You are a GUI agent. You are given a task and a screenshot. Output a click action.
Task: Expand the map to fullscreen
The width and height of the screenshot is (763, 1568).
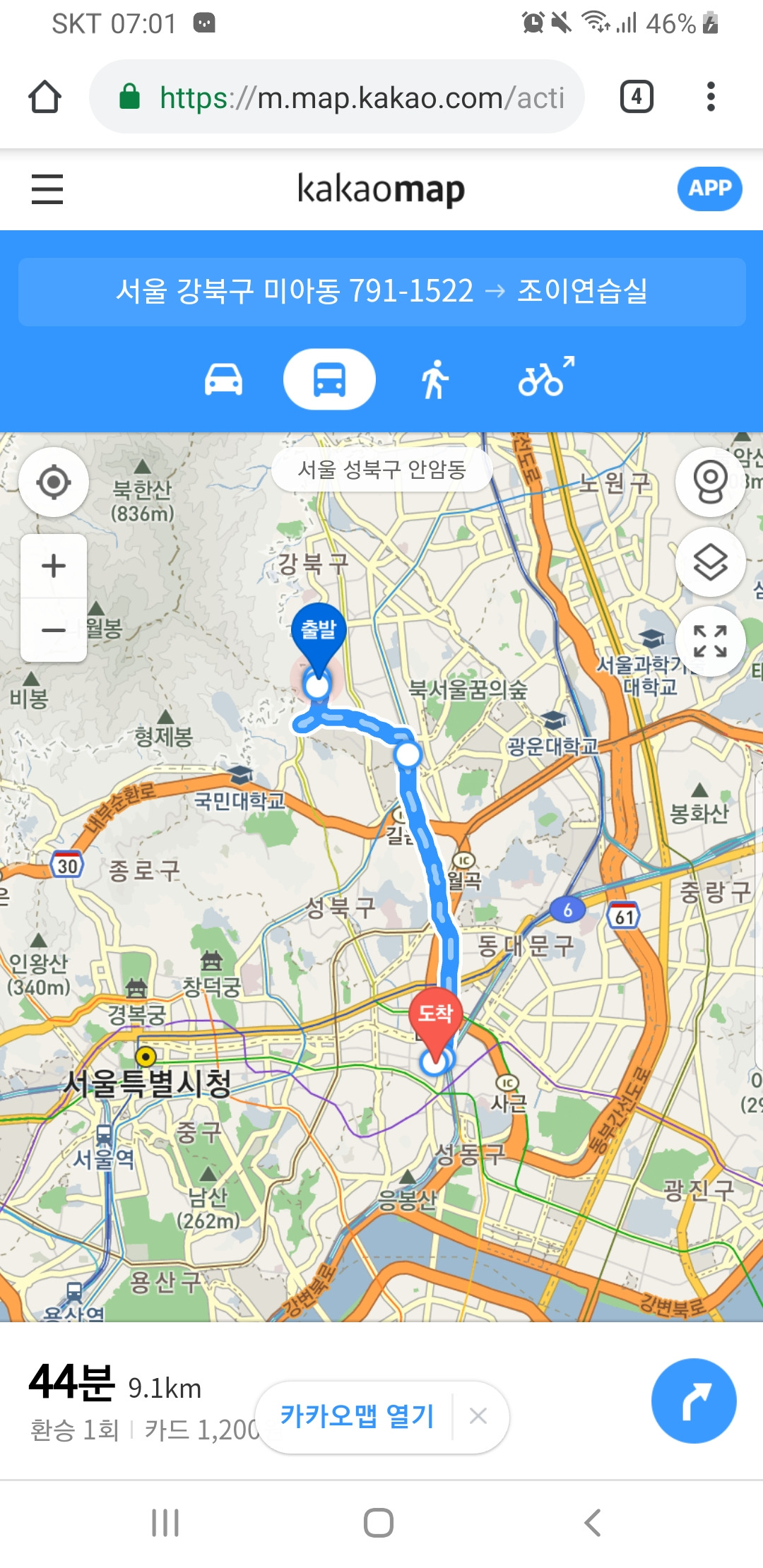point(710,641)
